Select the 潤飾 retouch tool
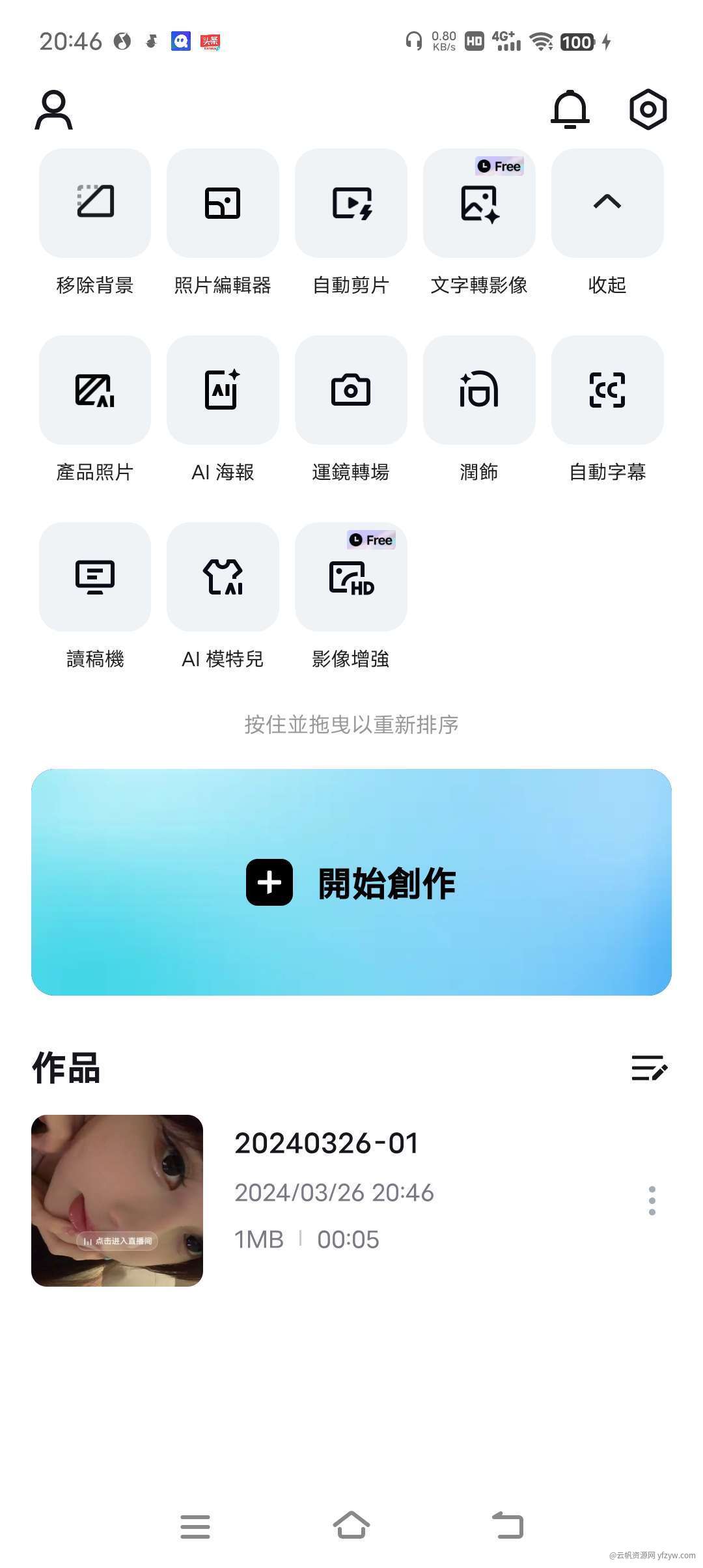 coord(479,390)
